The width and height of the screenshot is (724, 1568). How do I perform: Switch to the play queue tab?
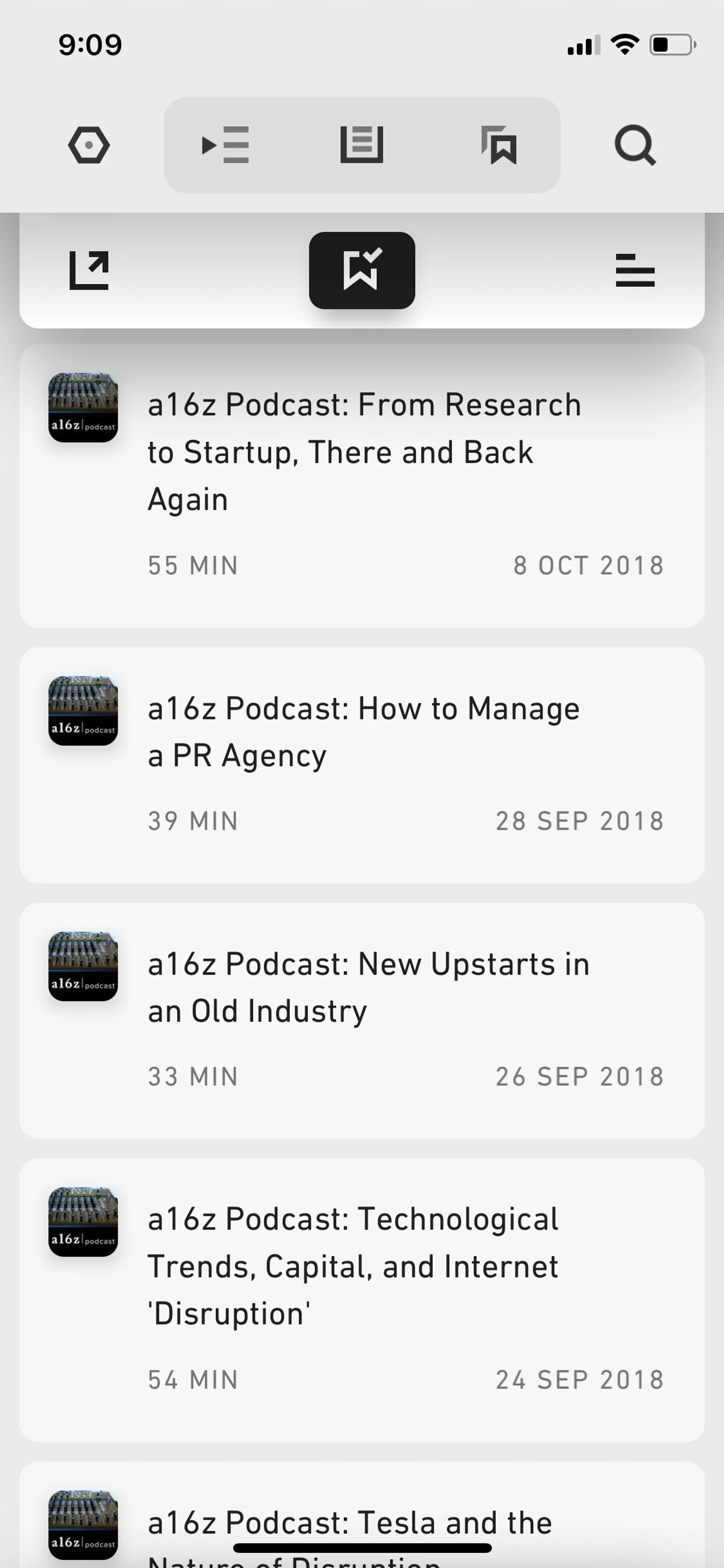coord(225,146)
